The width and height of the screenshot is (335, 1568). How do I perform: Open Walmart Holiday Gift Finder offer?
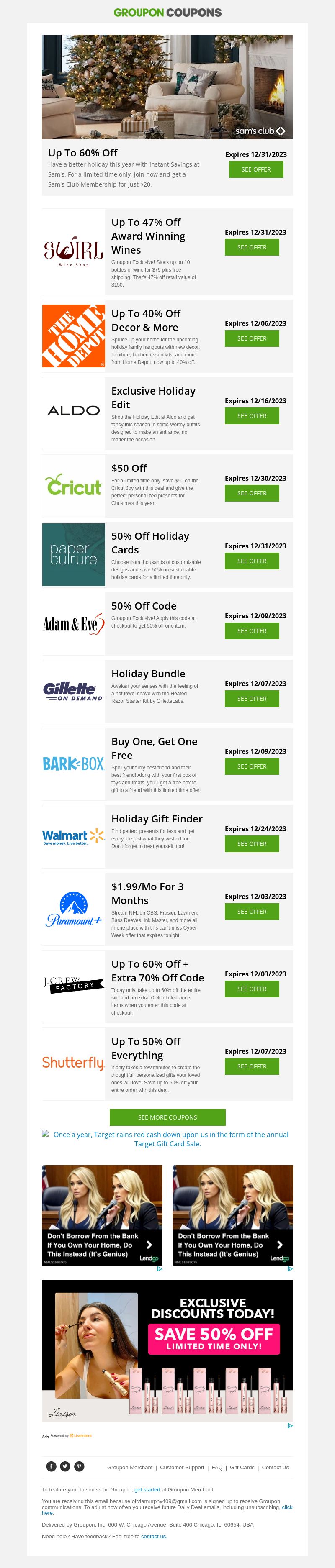tap(252, 844)
